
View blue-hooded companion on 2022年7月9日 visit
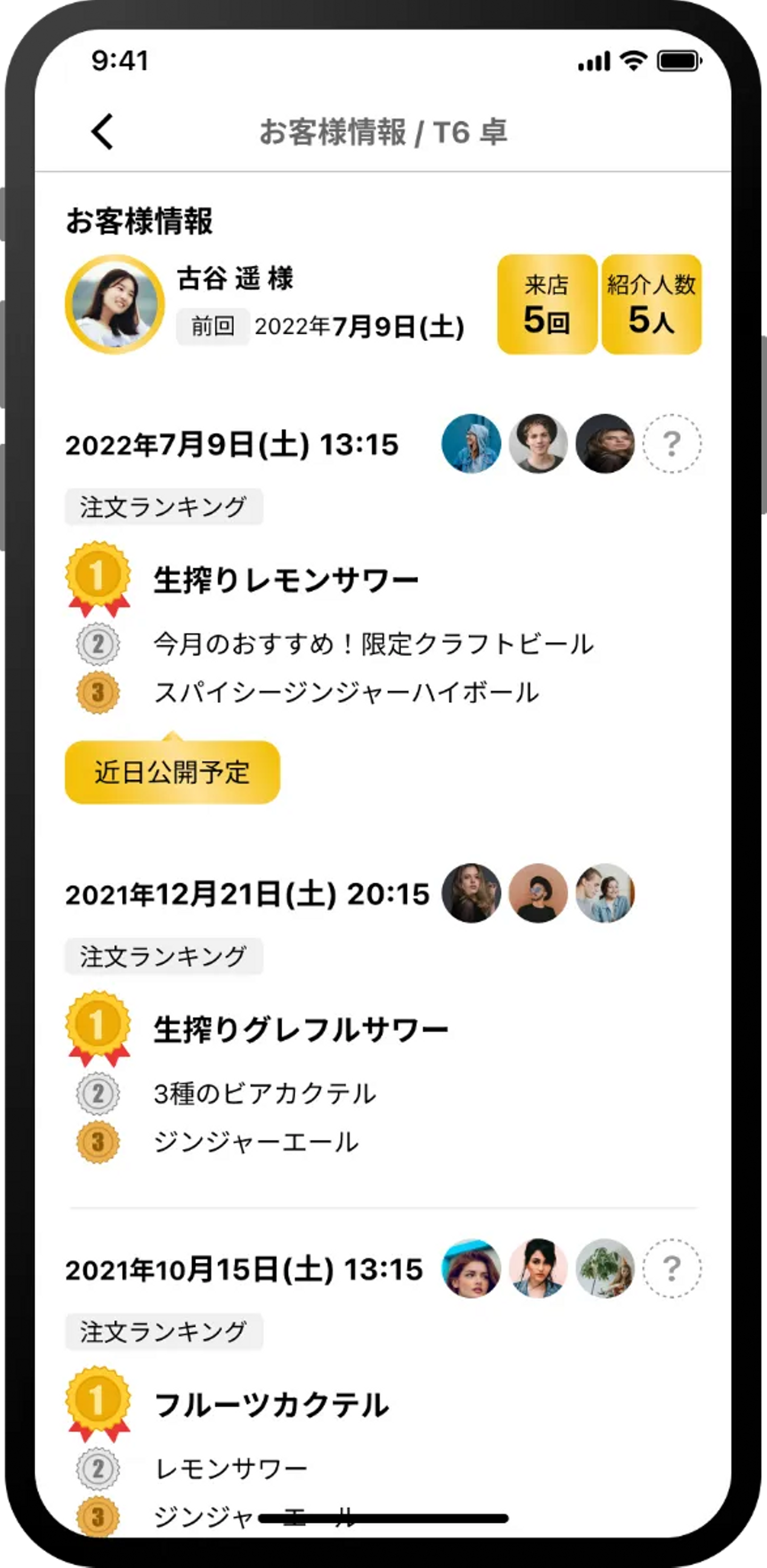click(x=471, y=444)
